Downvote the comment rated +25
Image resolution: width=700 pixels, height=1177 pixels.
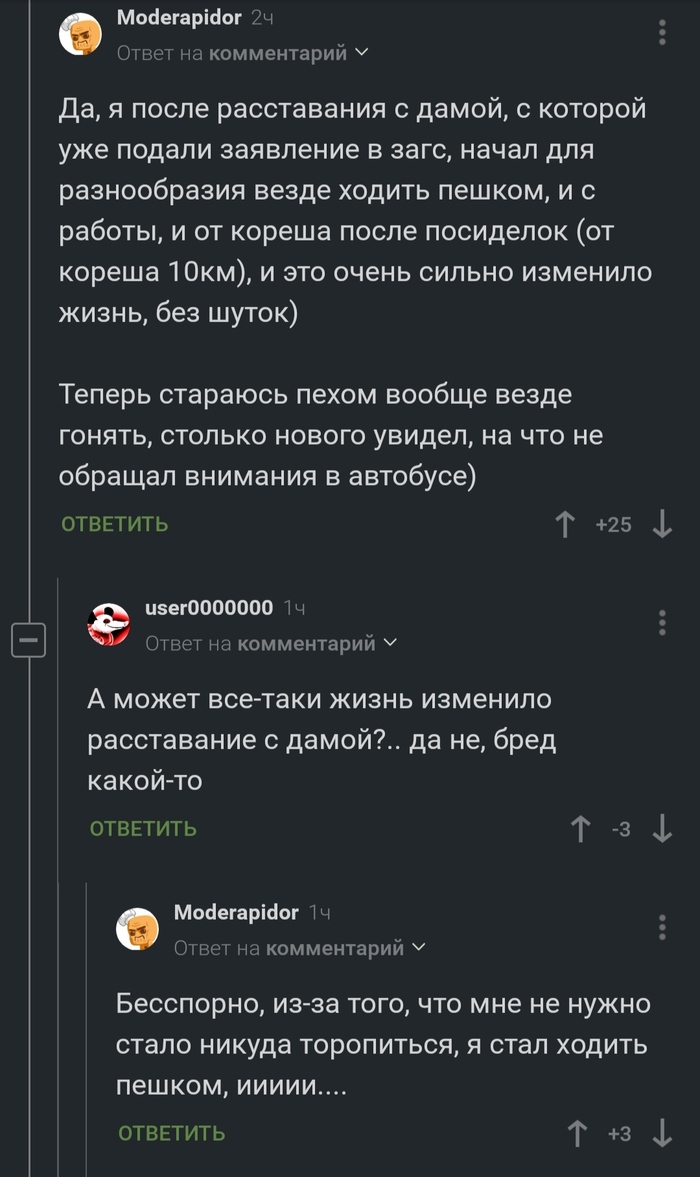click(x=662, y=524)
